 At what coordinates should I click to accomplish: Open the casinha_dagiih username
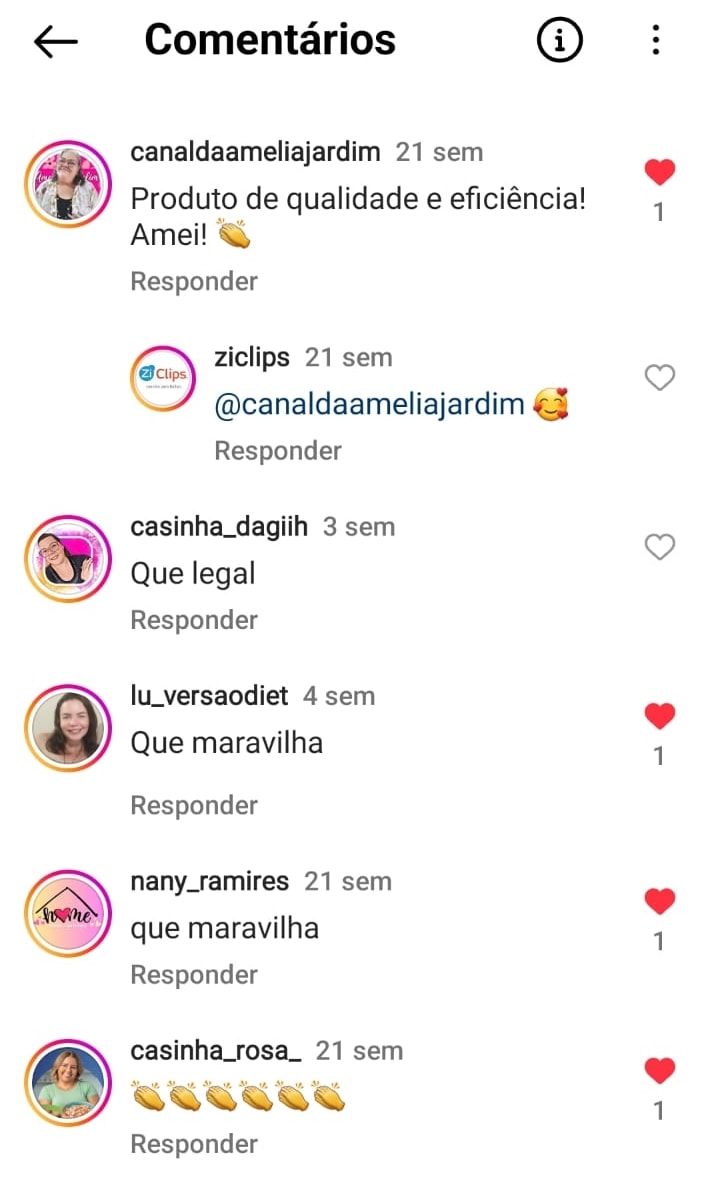coord(219,527)
